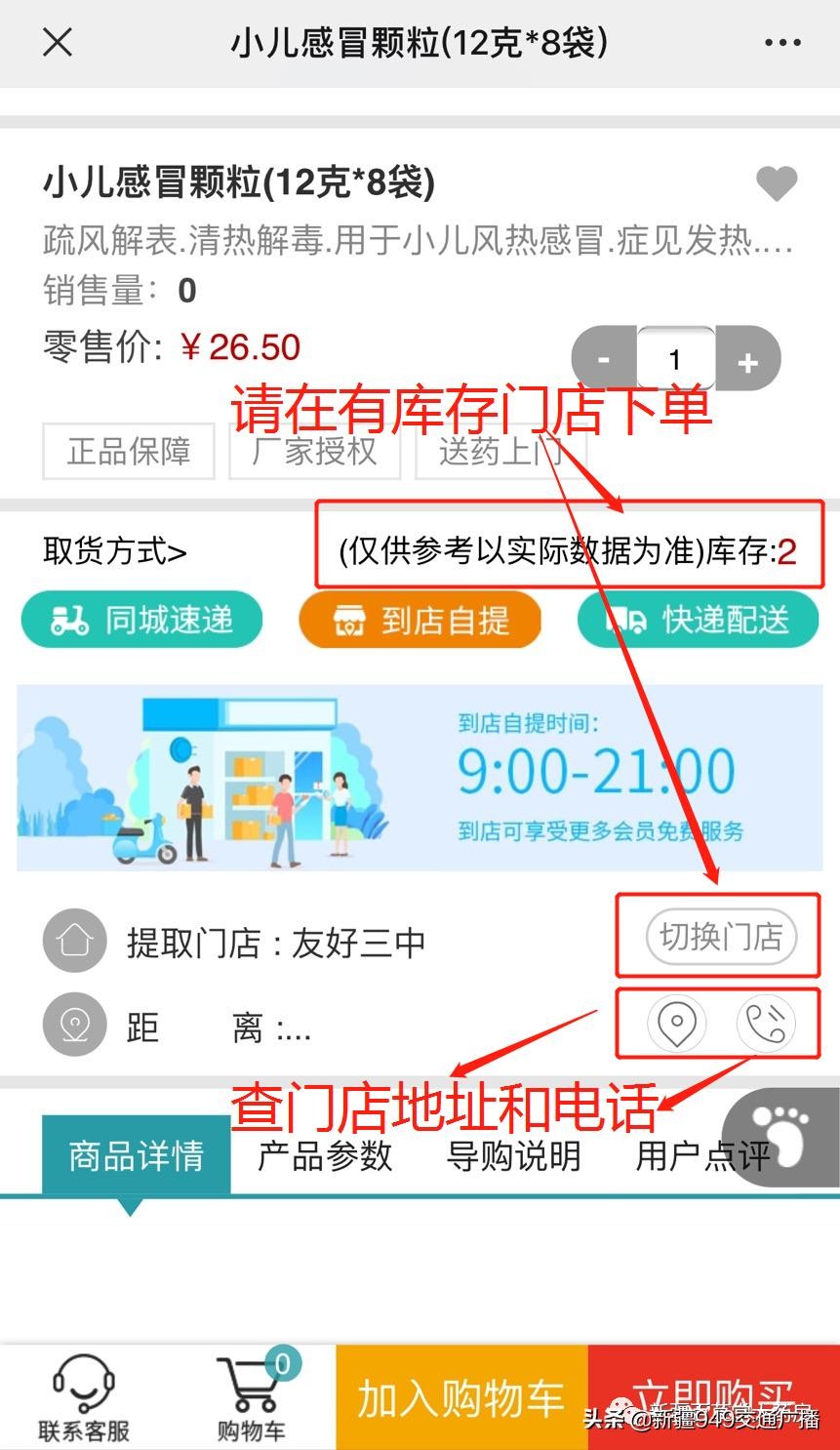Switch to 产品参数 tab
This screenshot has width=840, height=1450.
coord(324,1156)
